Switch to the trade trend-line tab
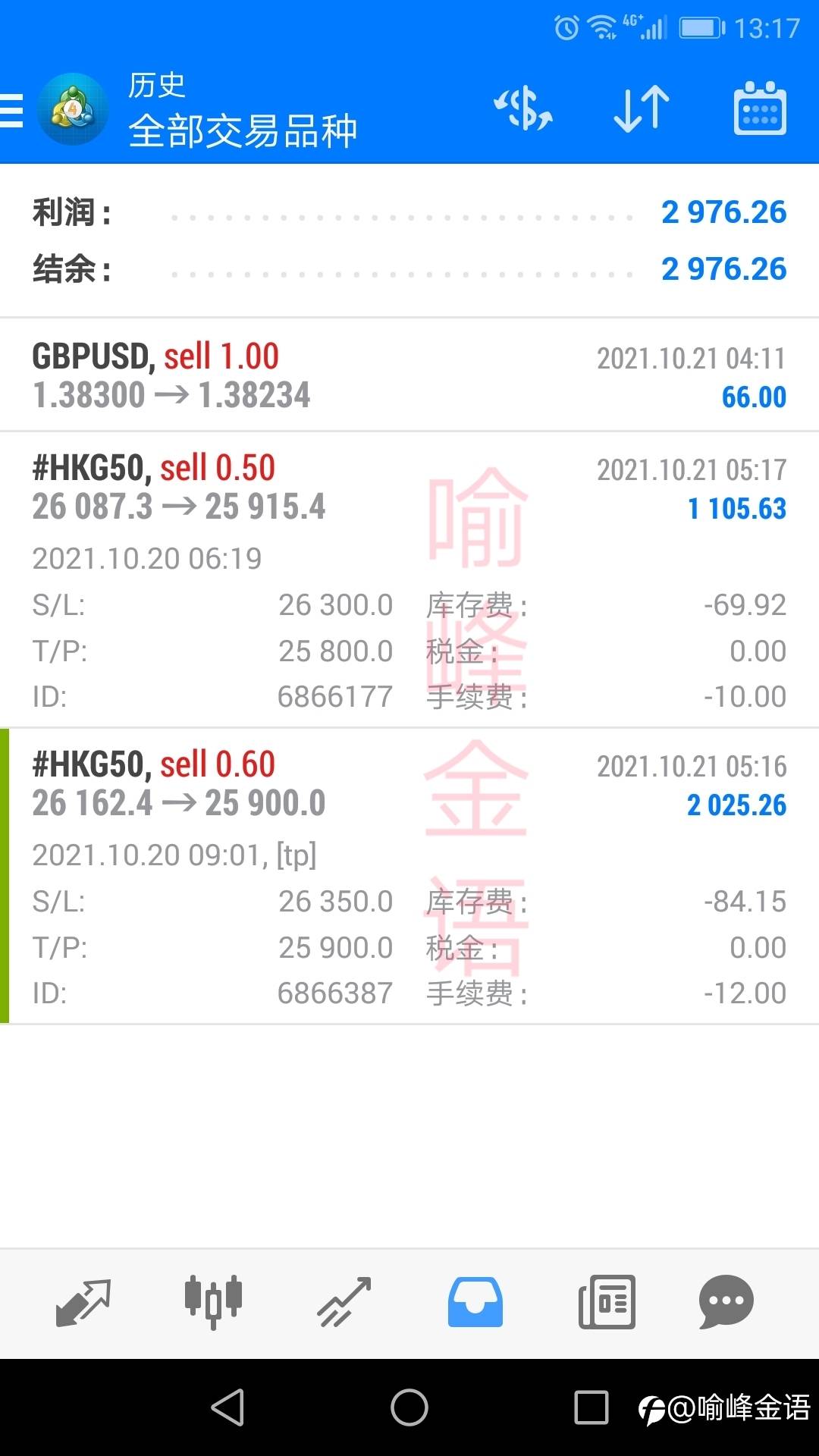 click(344, 1303)
